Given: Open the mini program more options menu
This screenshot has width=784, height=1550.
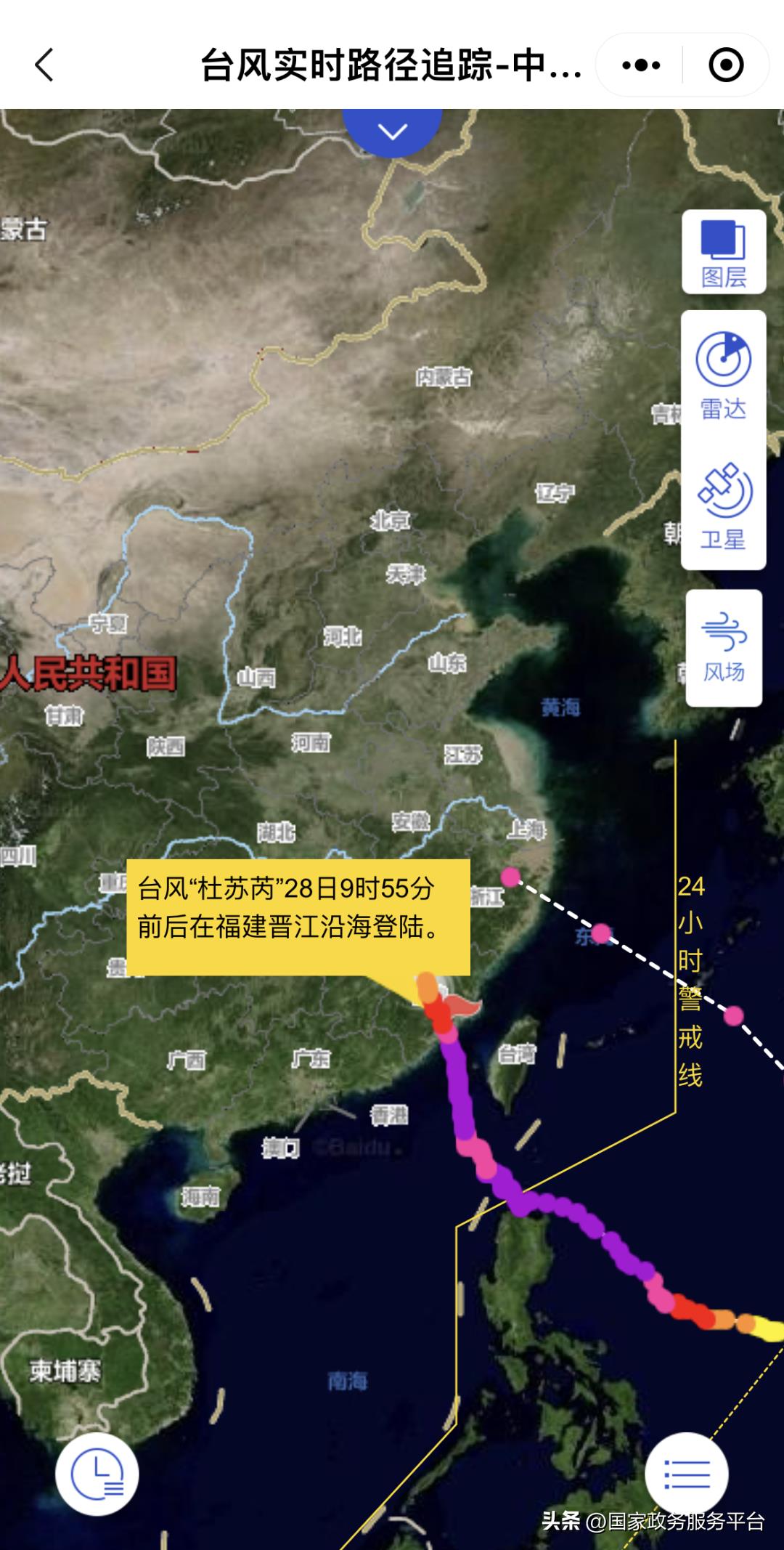Looking at the screenshot, I should 642,65.
